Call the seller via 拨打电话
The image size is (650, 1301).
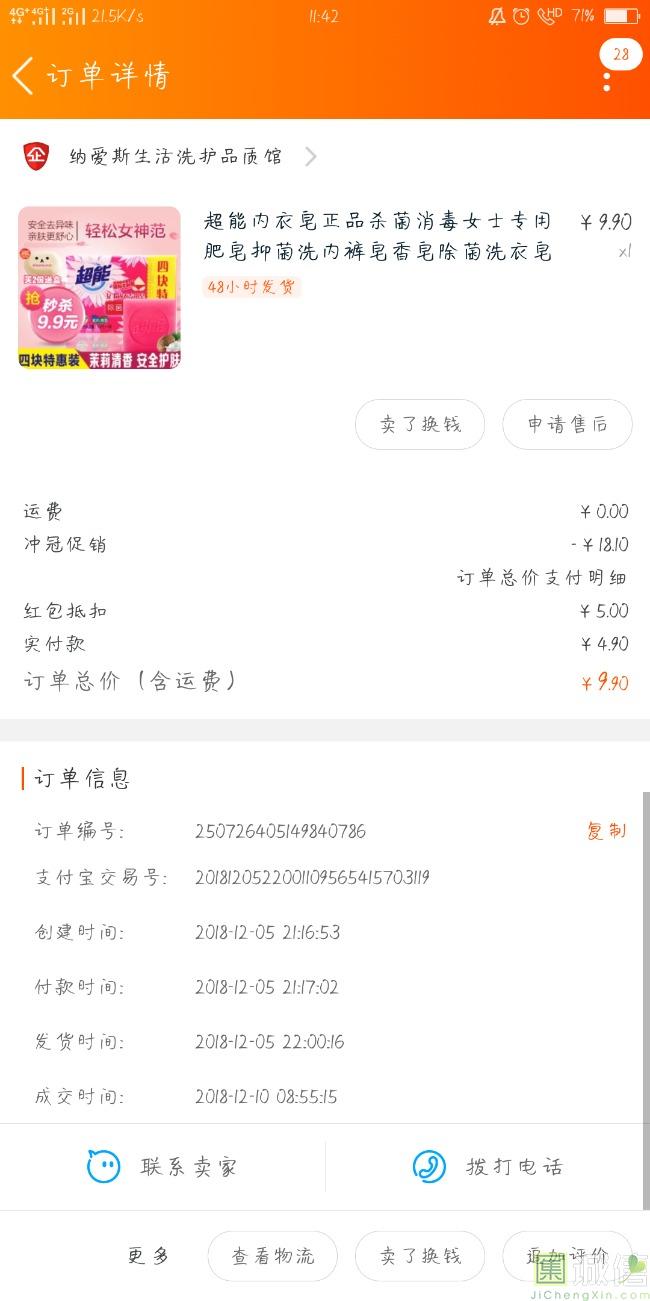coord(488,1166)
